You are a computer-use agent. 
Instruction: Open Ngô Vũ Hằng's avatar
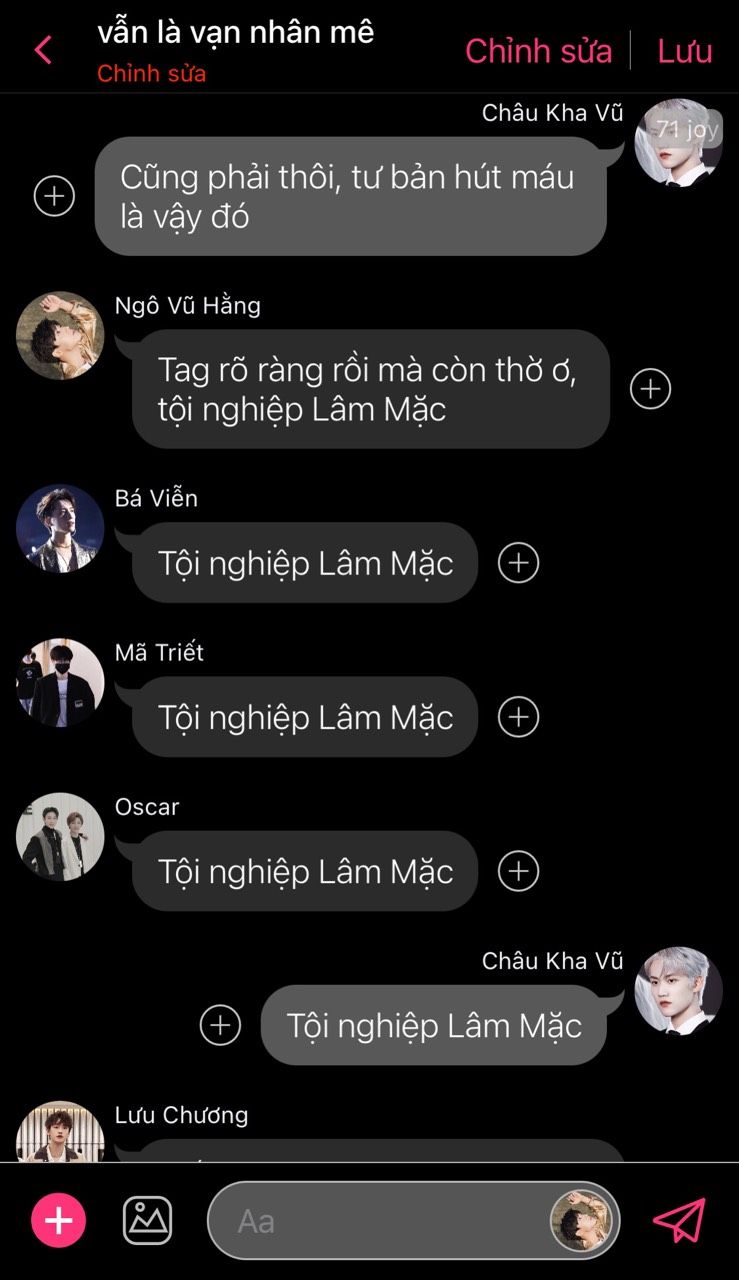(60, 336)
